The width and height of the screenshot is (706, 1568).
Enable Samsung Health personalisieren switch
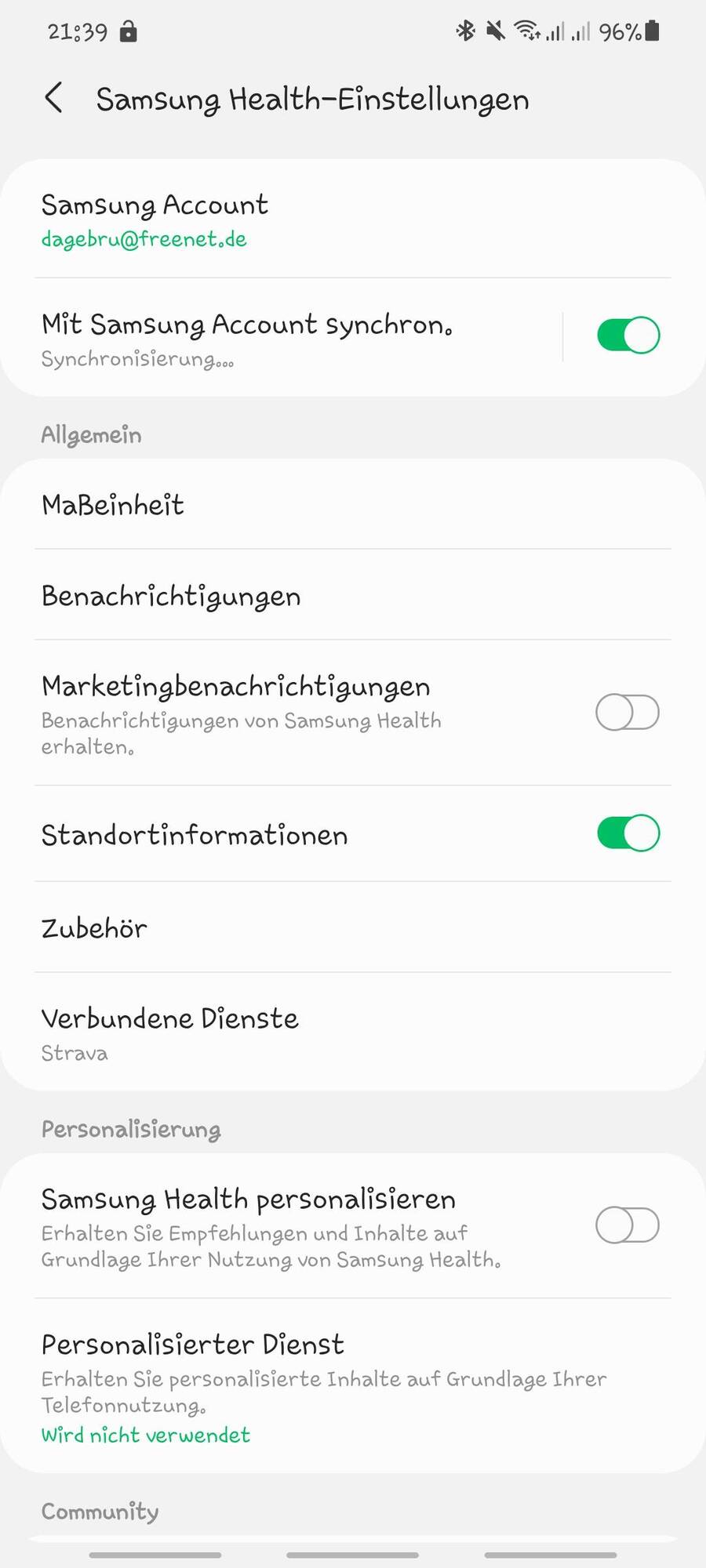(628, 1225)
